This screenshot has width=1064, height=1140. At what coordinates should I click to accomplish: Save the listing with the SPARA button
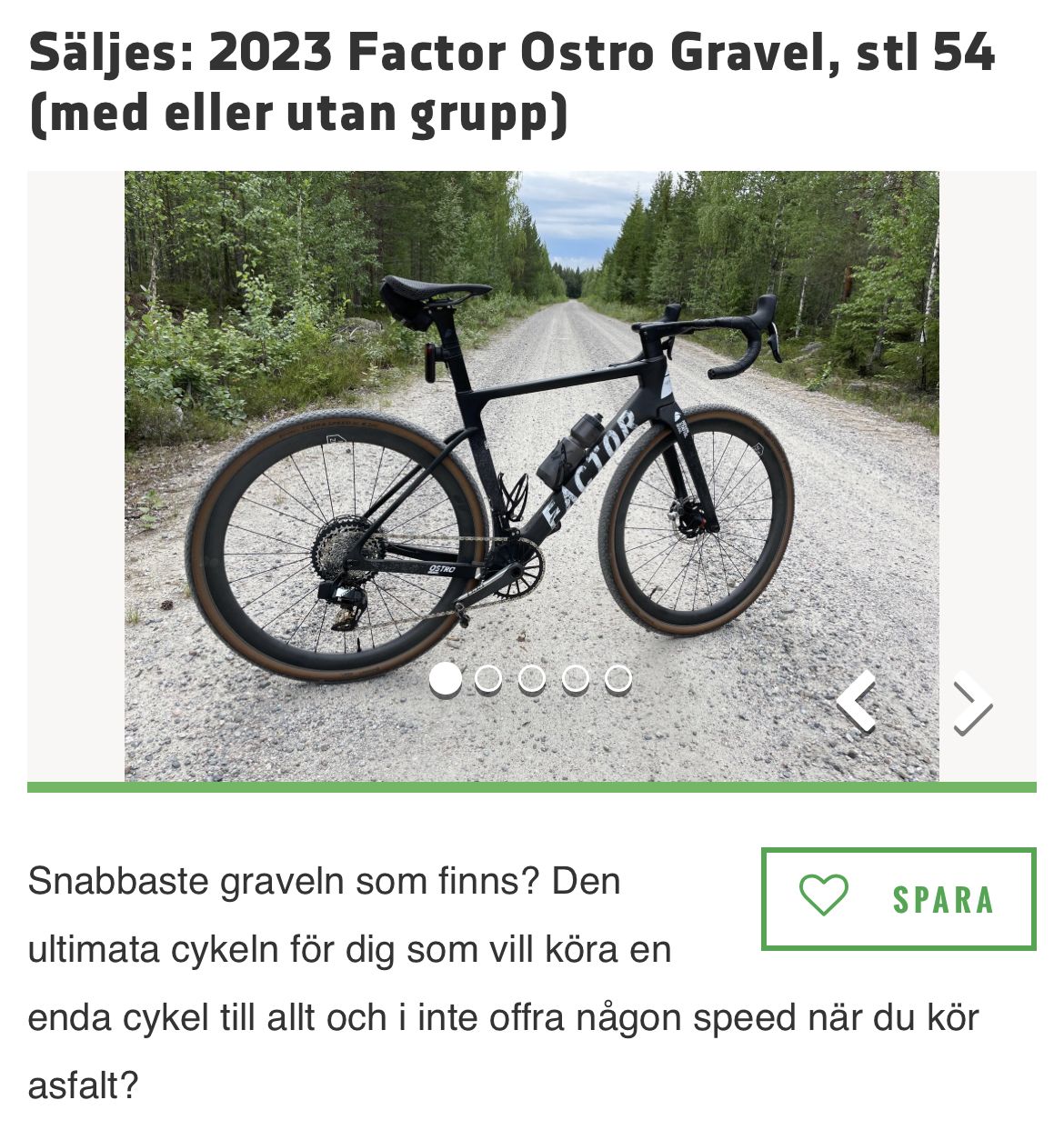click(x=898, y=898)
